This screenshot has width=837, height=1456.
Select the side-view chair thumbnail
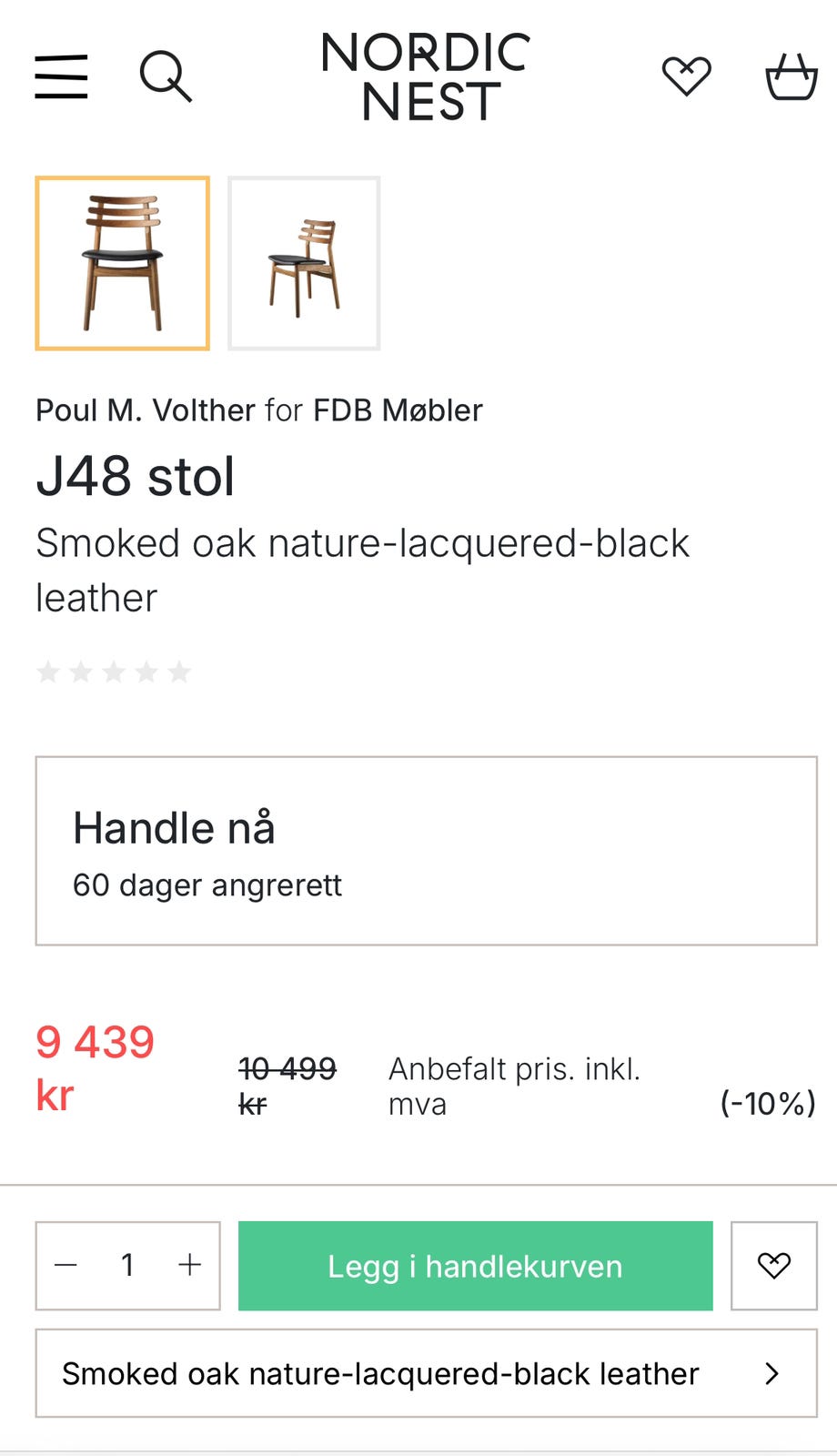coord(304,263)
